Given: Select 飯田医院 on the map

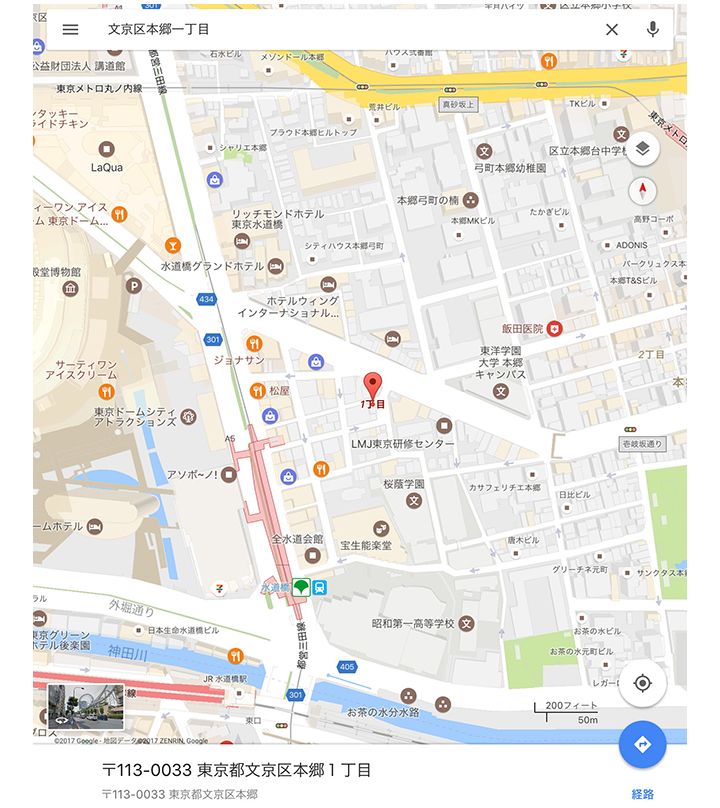Looking at the screenshot, I should [554, 328].
